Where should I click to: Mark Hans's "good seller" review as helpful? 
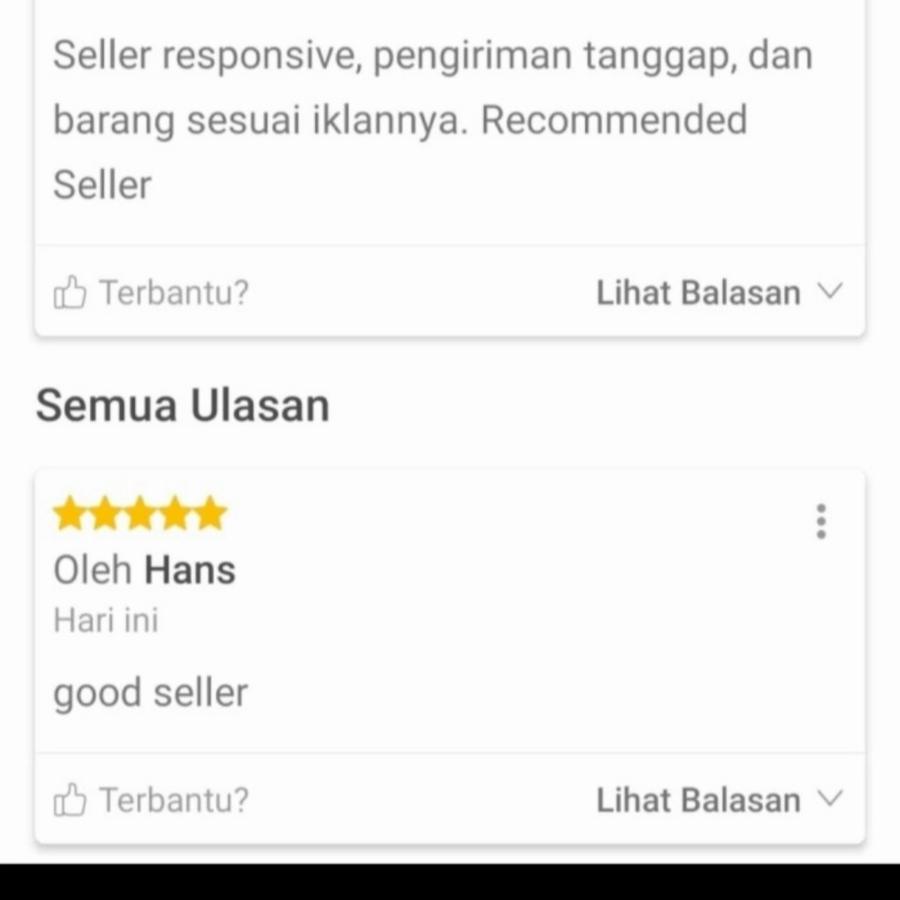151,800
